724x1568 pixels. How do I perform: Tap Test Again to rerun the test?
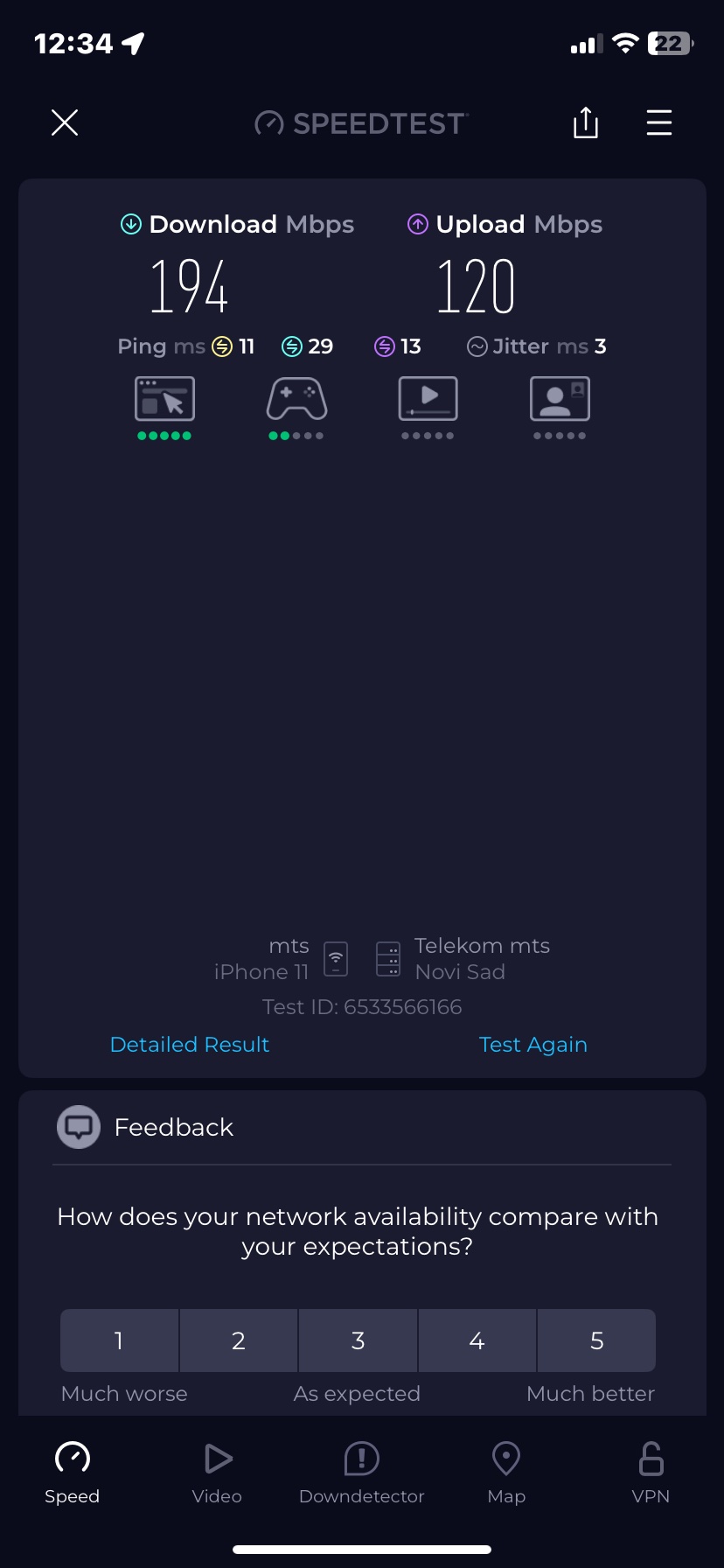tap(533, 1045)
